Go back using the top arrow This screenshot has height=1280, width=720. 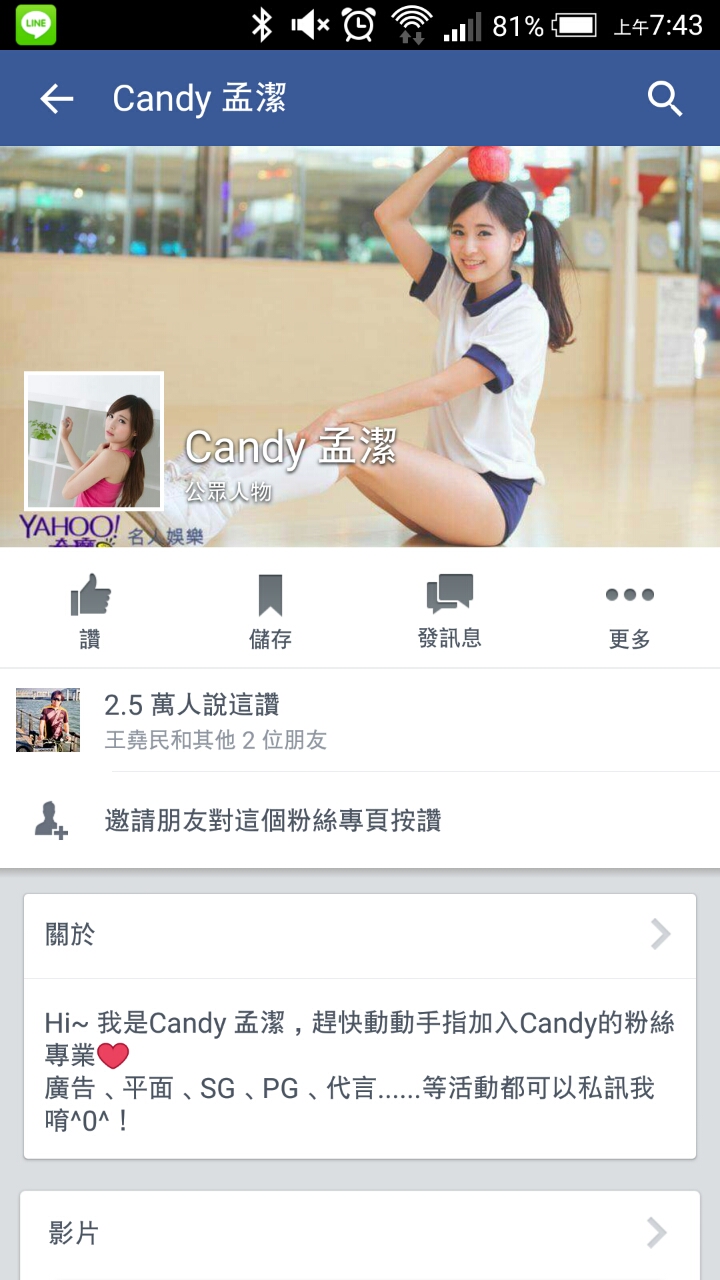click(x=57, y=98)
